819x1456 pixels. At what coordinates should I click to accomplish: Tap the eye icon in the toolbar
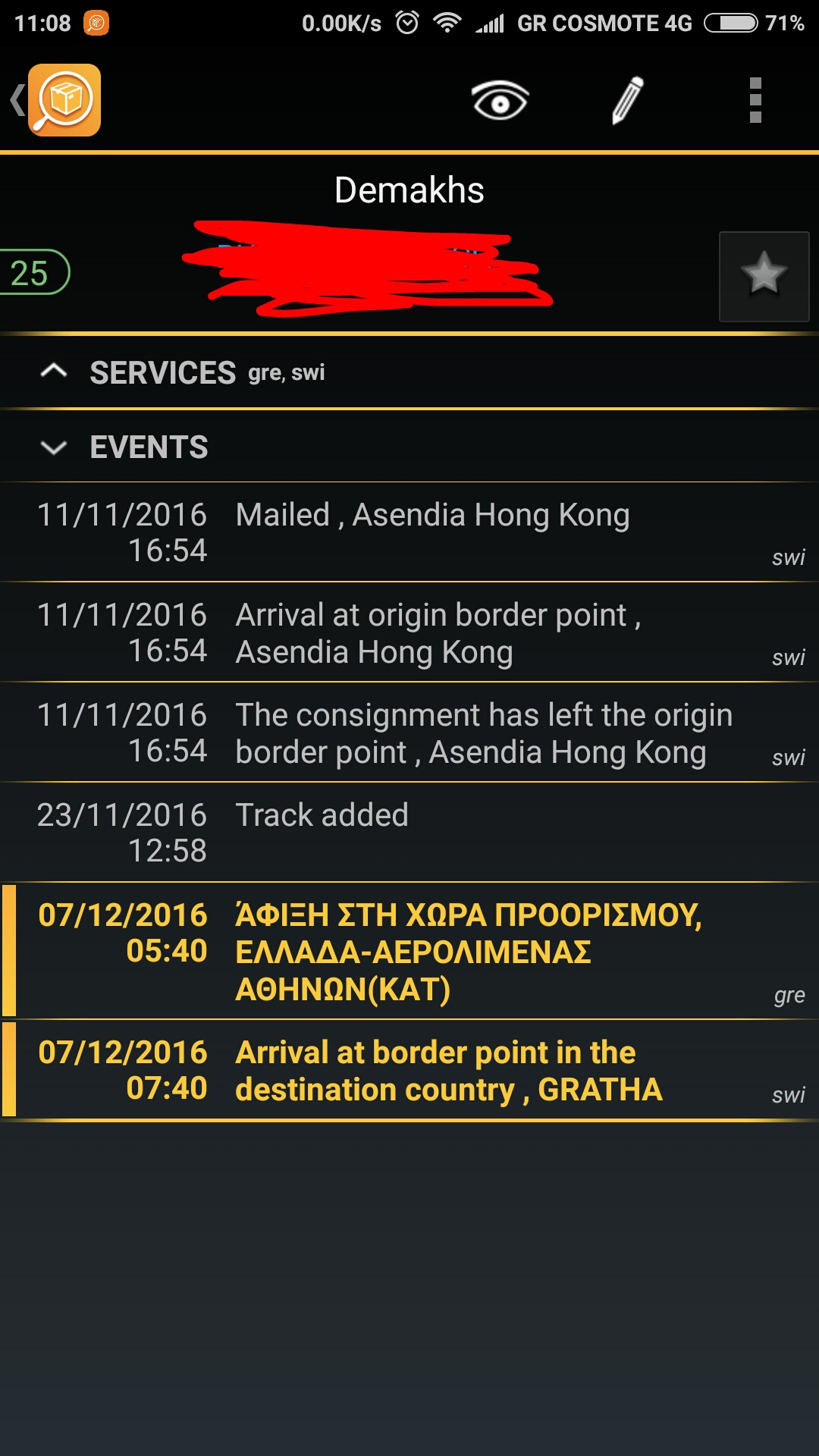(500, 100)
